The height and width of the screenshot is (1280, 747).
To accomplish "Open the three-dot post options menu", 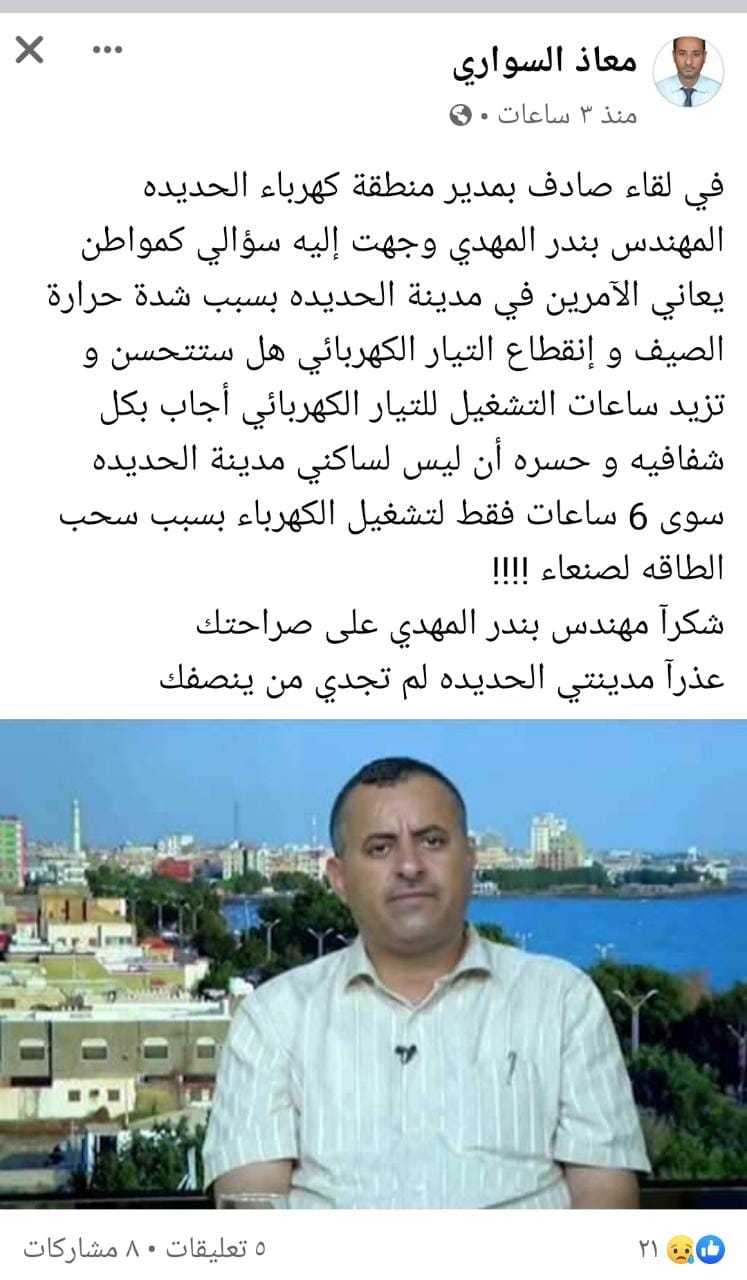I will [107, 49].
